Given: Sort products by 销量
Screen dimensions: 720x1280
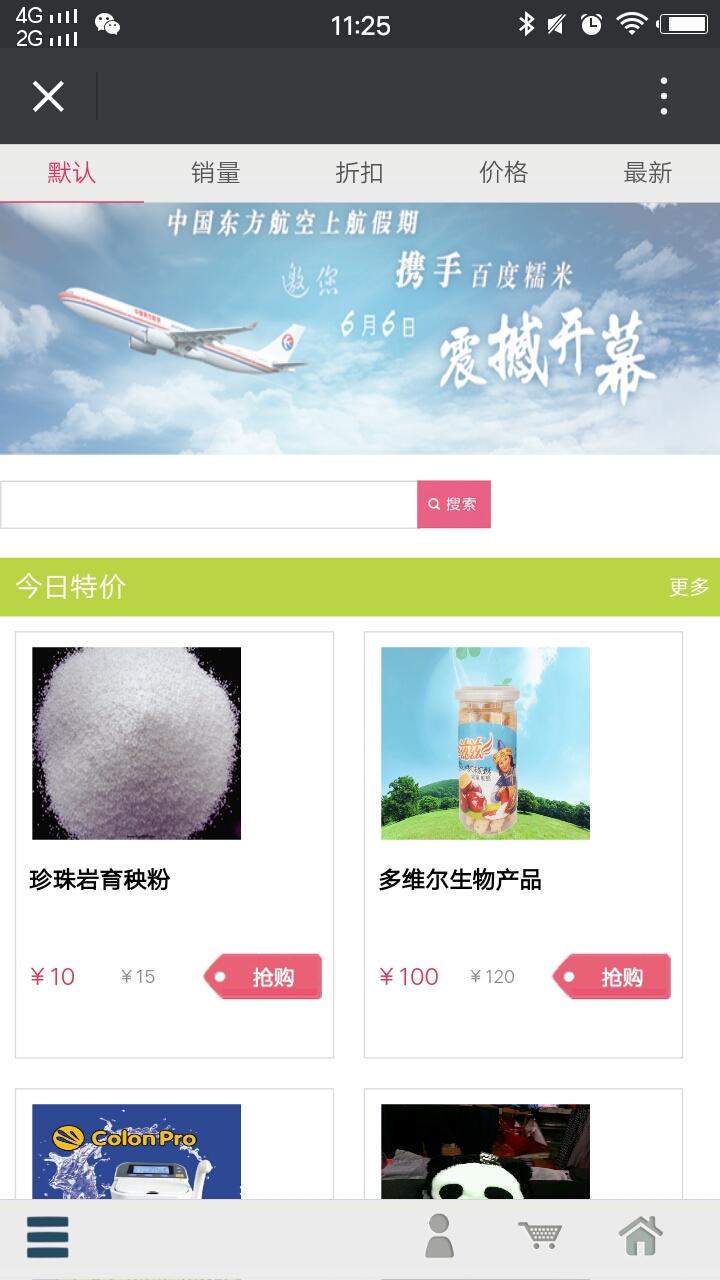Looking at the screenshot, I should pos(216,173).
